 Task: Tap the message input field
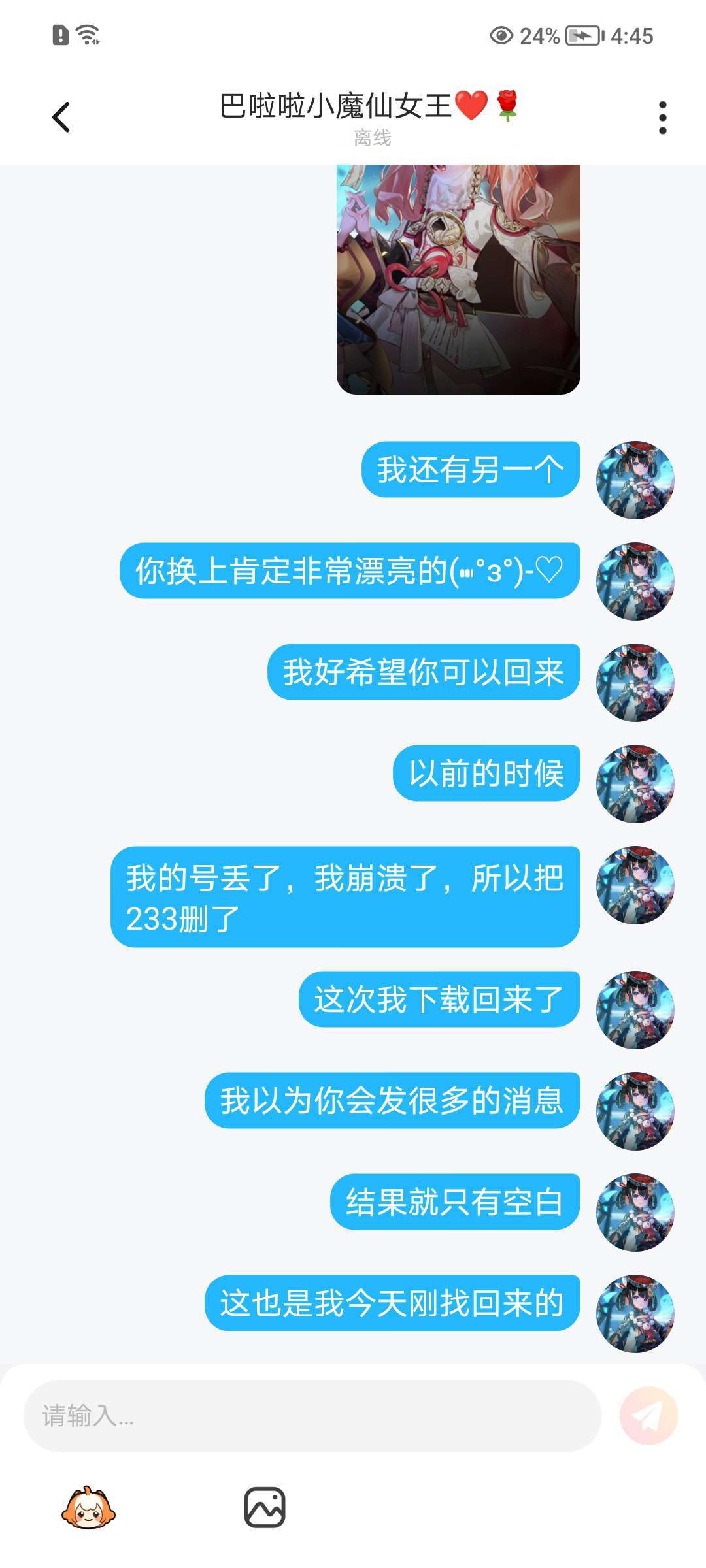pos(312,1416)
